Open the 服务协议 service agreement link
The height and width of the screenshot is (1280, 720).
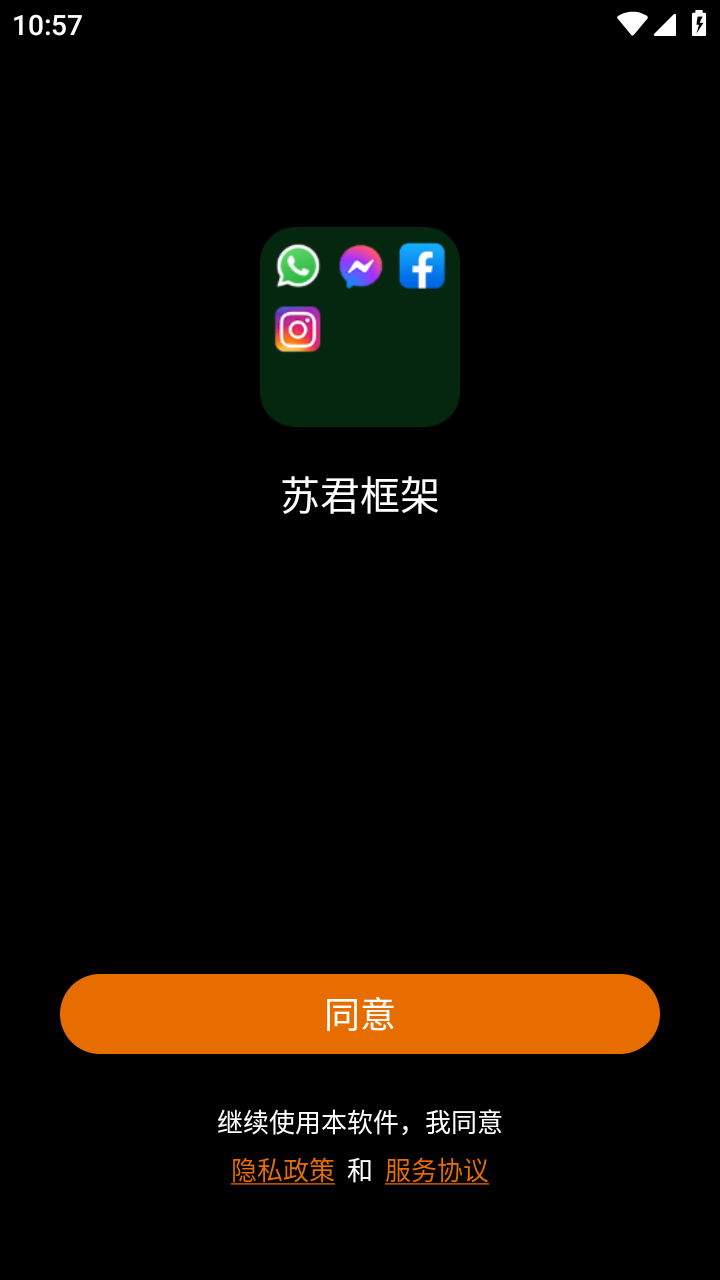pos(437,1169)
